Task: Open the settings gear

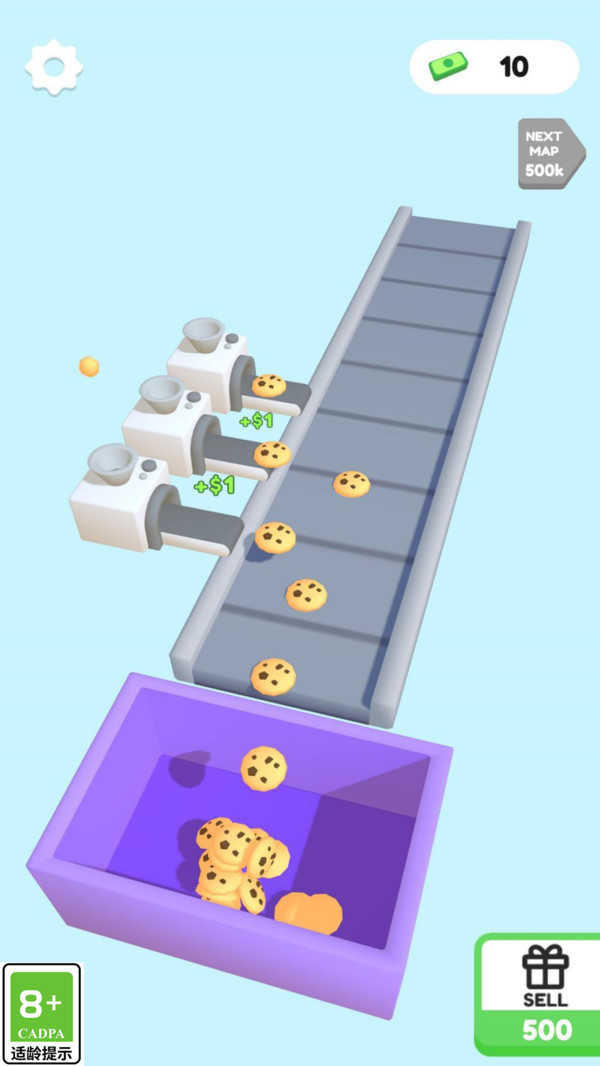Action: pos(54,68)
